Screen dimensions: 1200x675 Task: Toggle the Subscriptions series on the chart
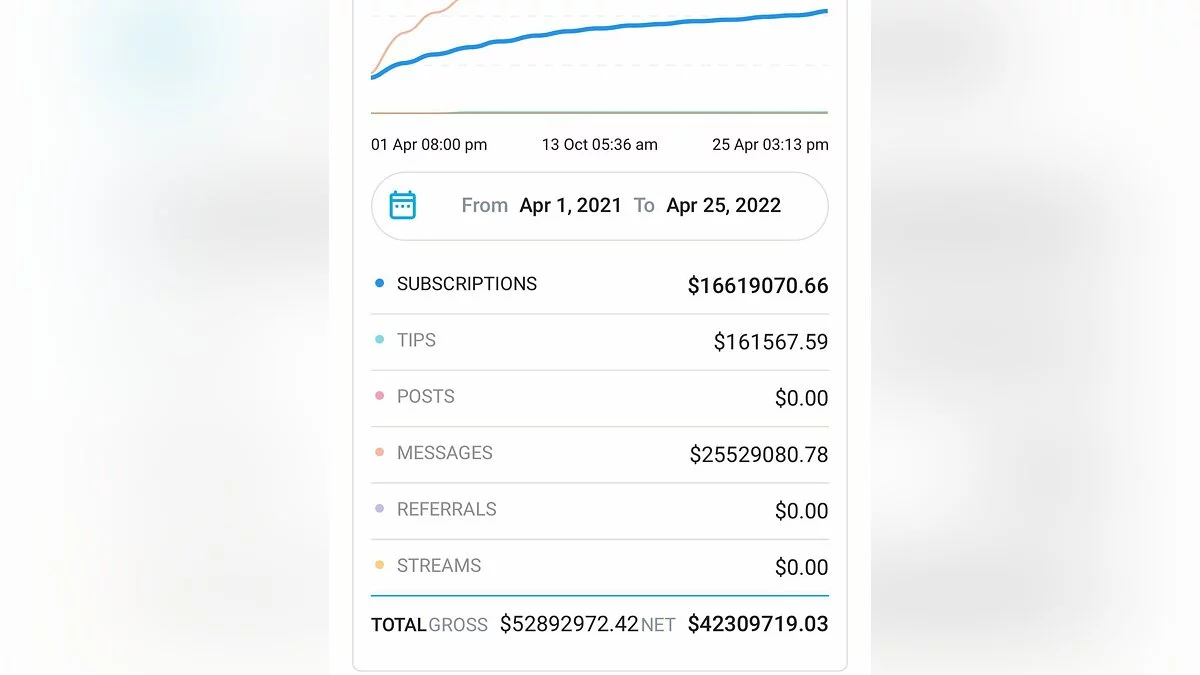(467, 284)
